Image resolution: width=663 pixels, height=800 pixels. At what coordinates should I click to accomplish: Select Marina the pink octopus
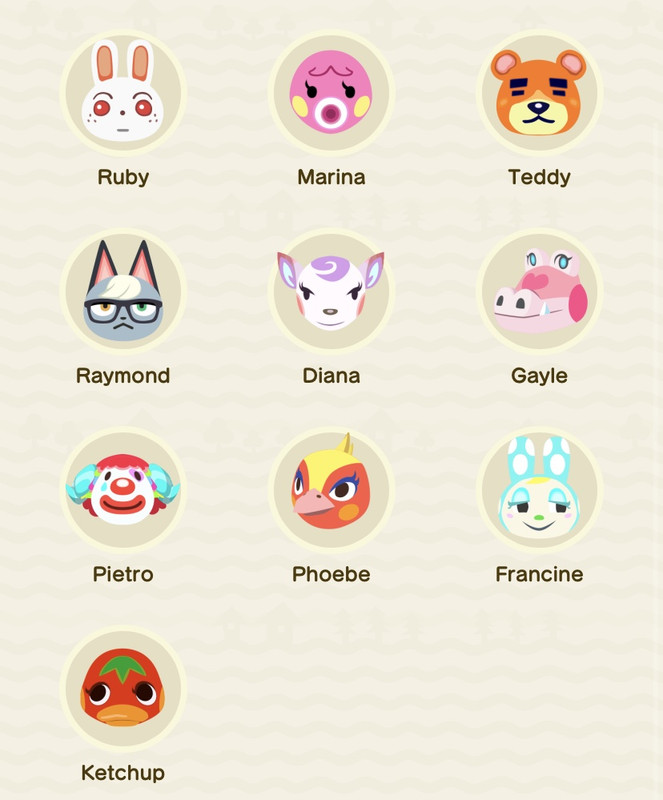331,93
